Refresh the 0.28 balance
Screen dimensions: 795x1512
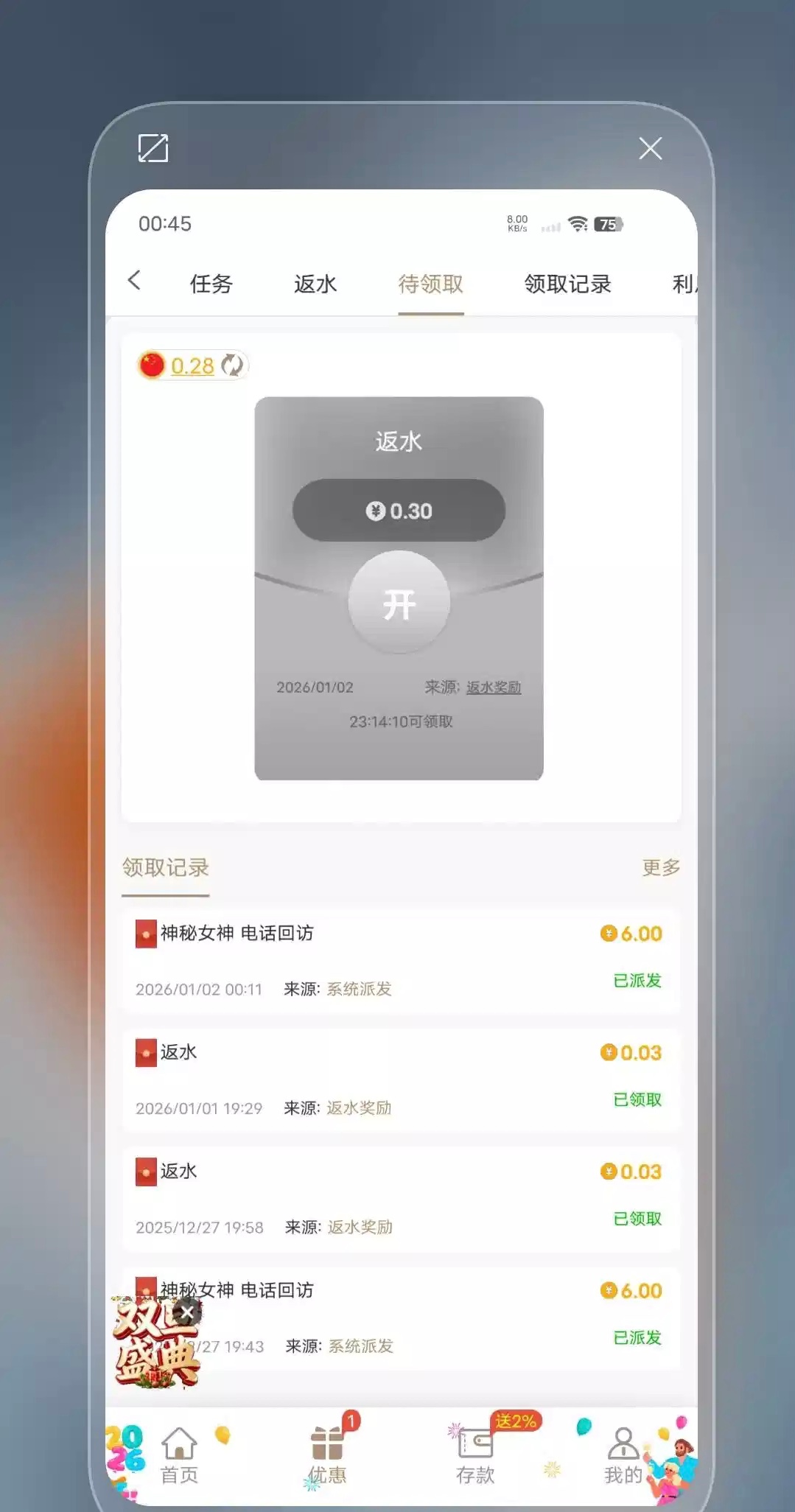point(233,365)
